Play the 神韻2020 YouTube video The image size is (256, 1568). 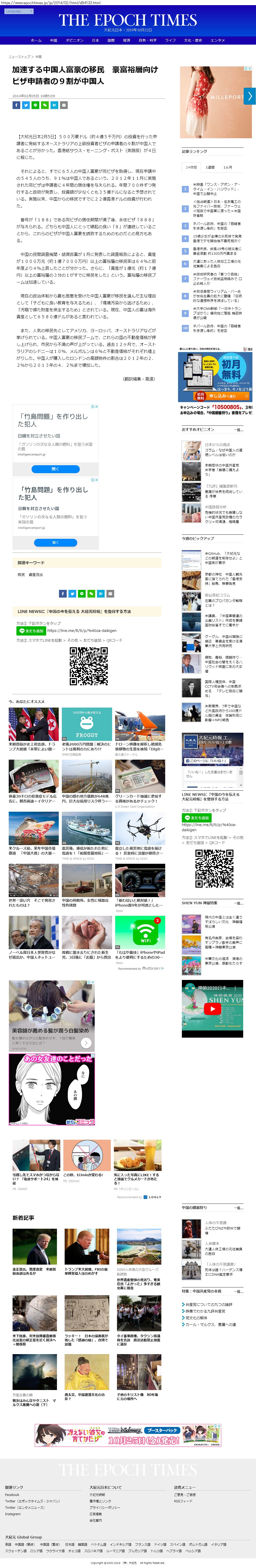[x=212, y=1009]
